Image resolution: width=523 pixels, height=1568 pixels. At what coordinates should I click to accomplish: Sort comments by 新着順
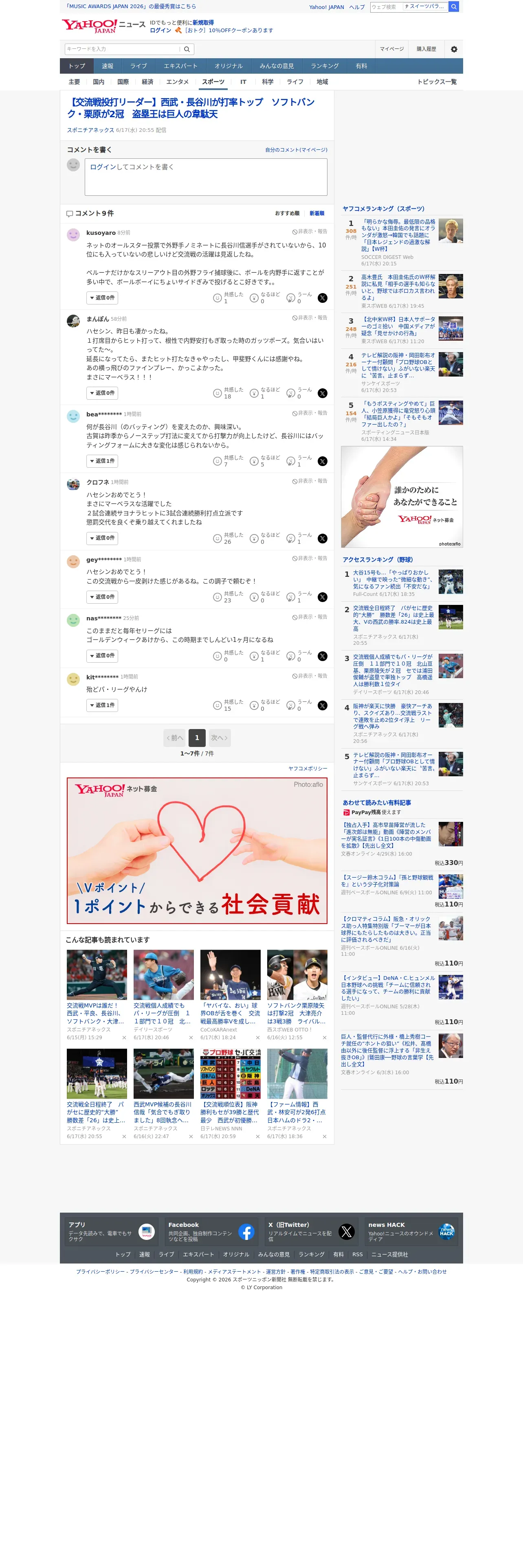coord(316,213)
